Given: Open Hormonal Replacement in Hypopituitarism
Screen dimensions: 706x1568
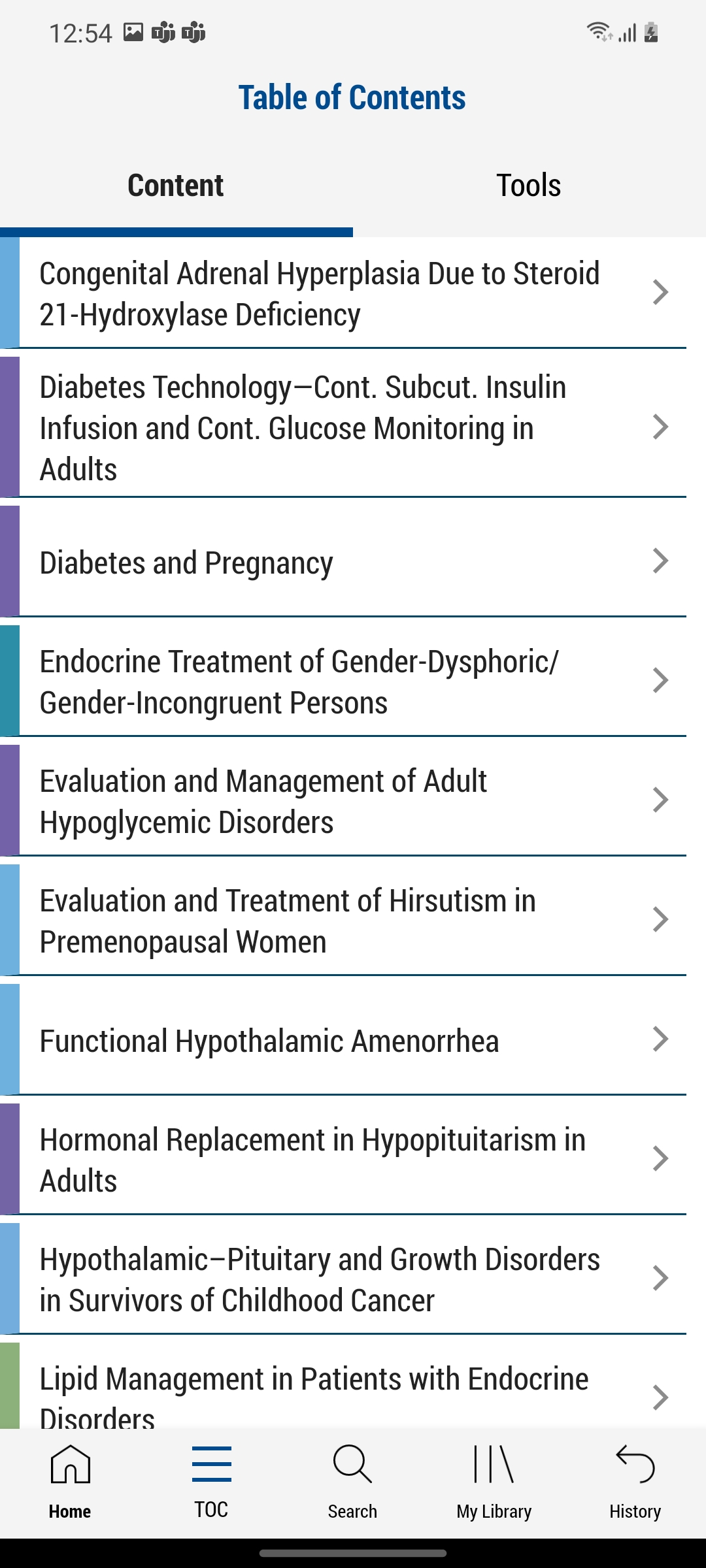Looking at the screenshot, I should [x=343, y=1159].
